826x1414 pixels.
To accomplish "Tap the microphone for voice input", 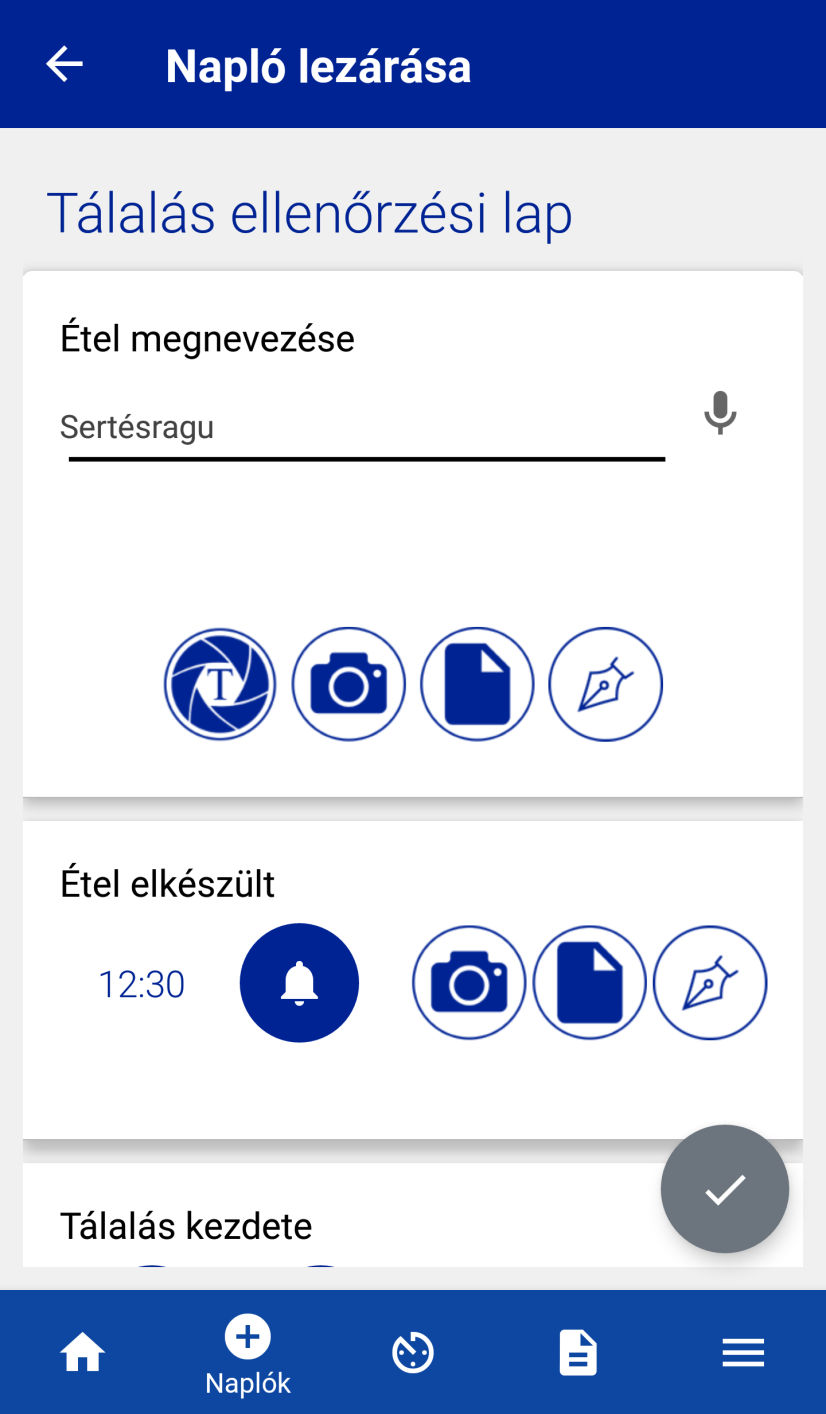I will tap(720, 412).
